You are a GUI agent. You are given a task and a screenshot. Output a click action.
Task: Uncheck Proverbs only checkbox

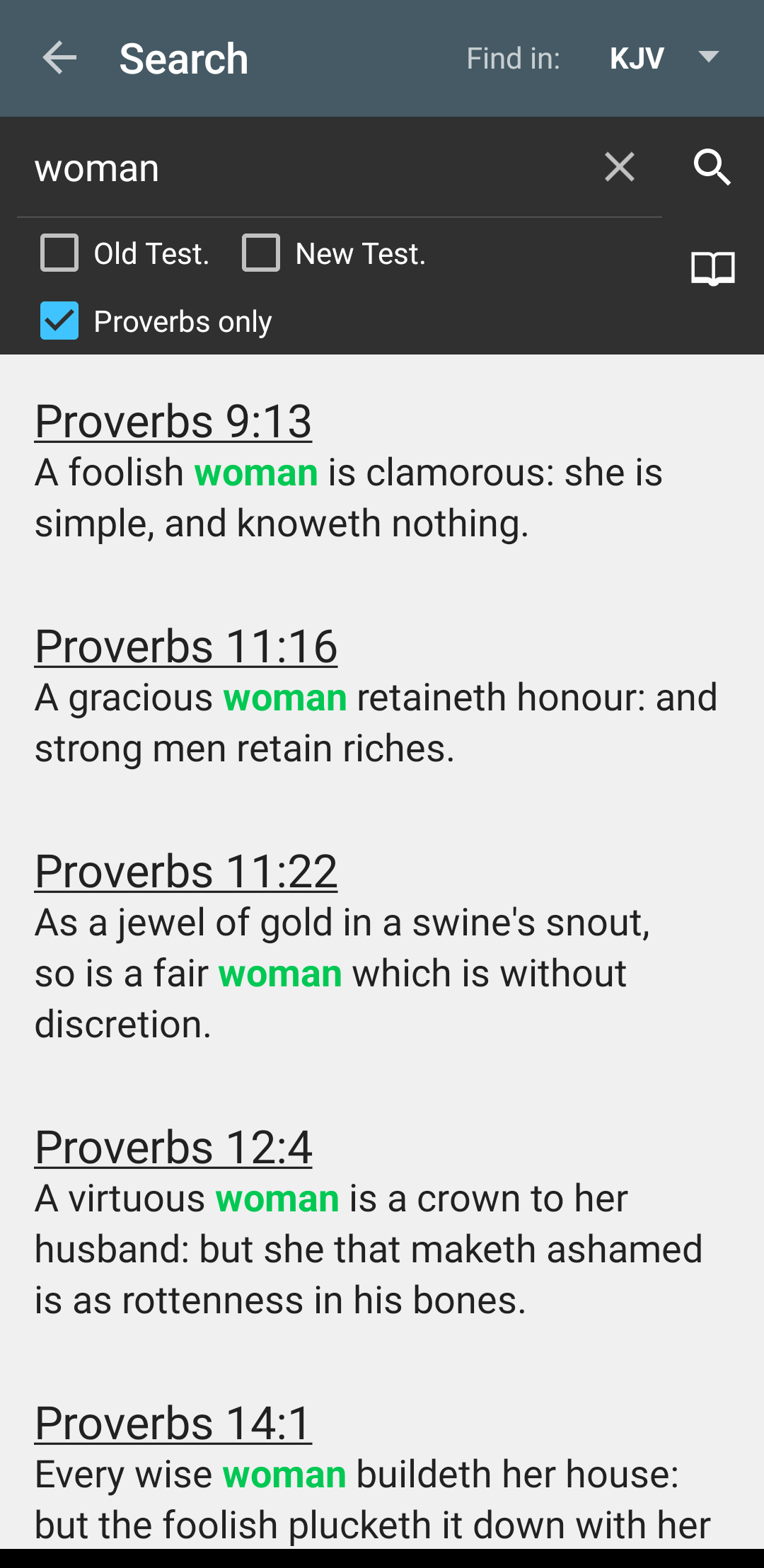pyautogui.click(x=59, y=321)
